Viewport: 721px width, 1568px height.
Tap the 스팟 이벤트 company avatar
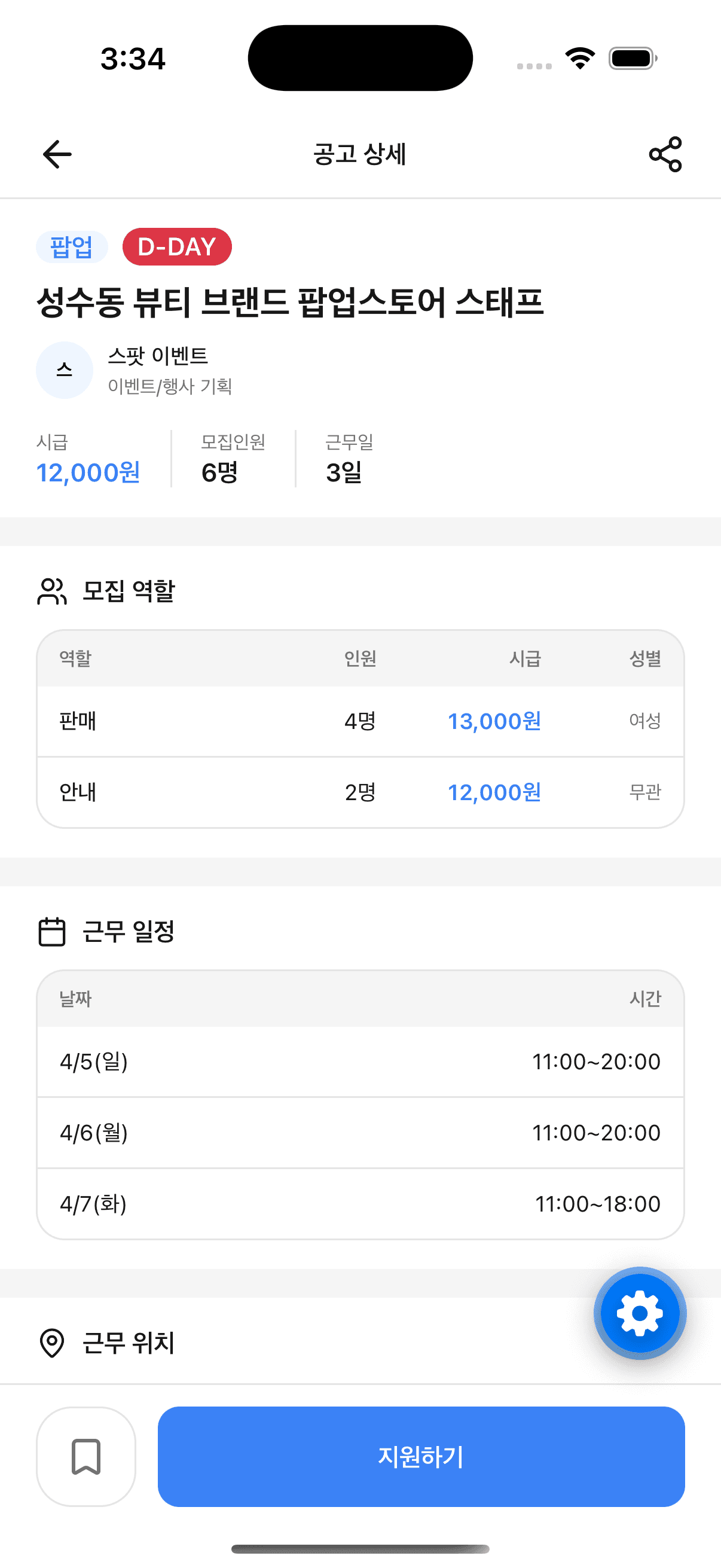(64, 369)
